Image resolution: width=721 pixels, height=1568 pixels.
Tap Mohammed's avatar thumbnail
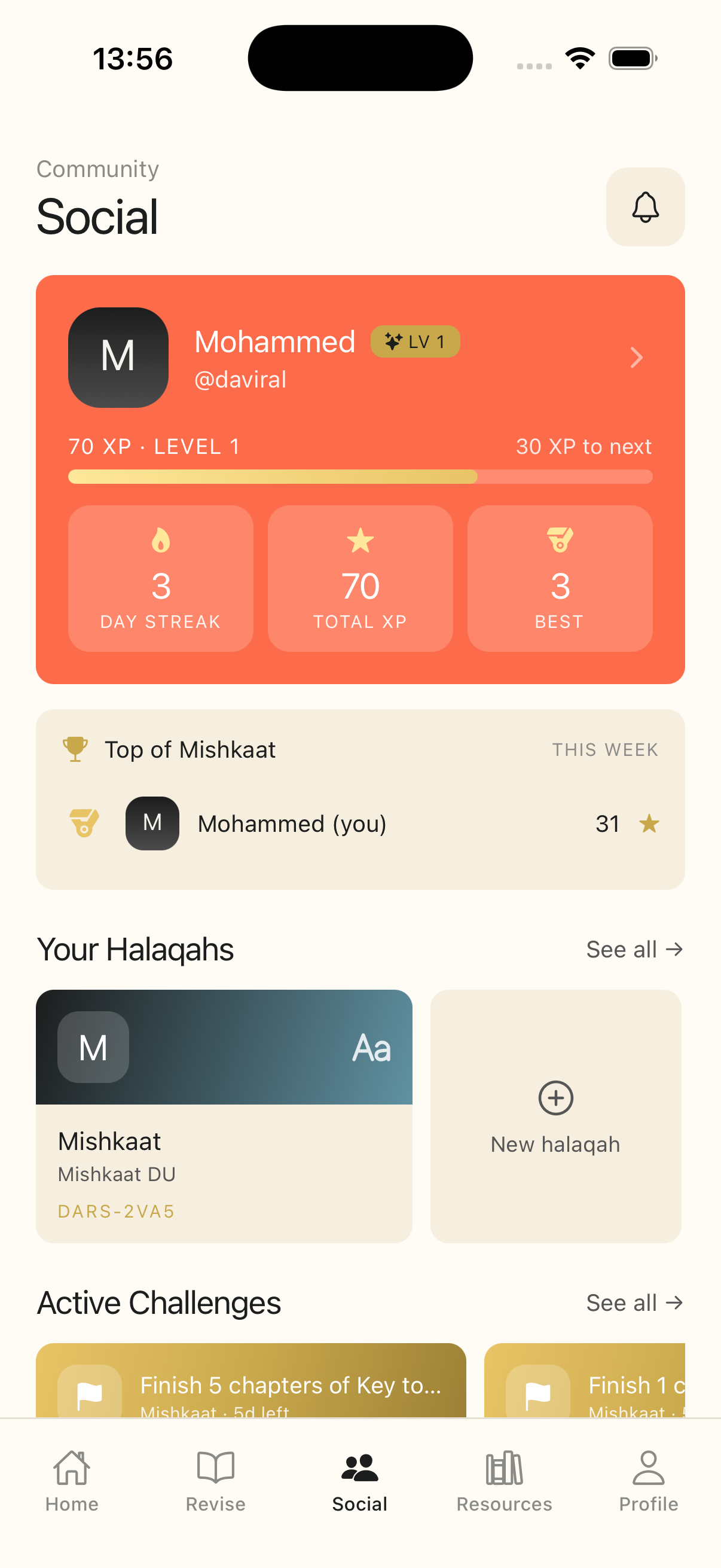(117, 357)
